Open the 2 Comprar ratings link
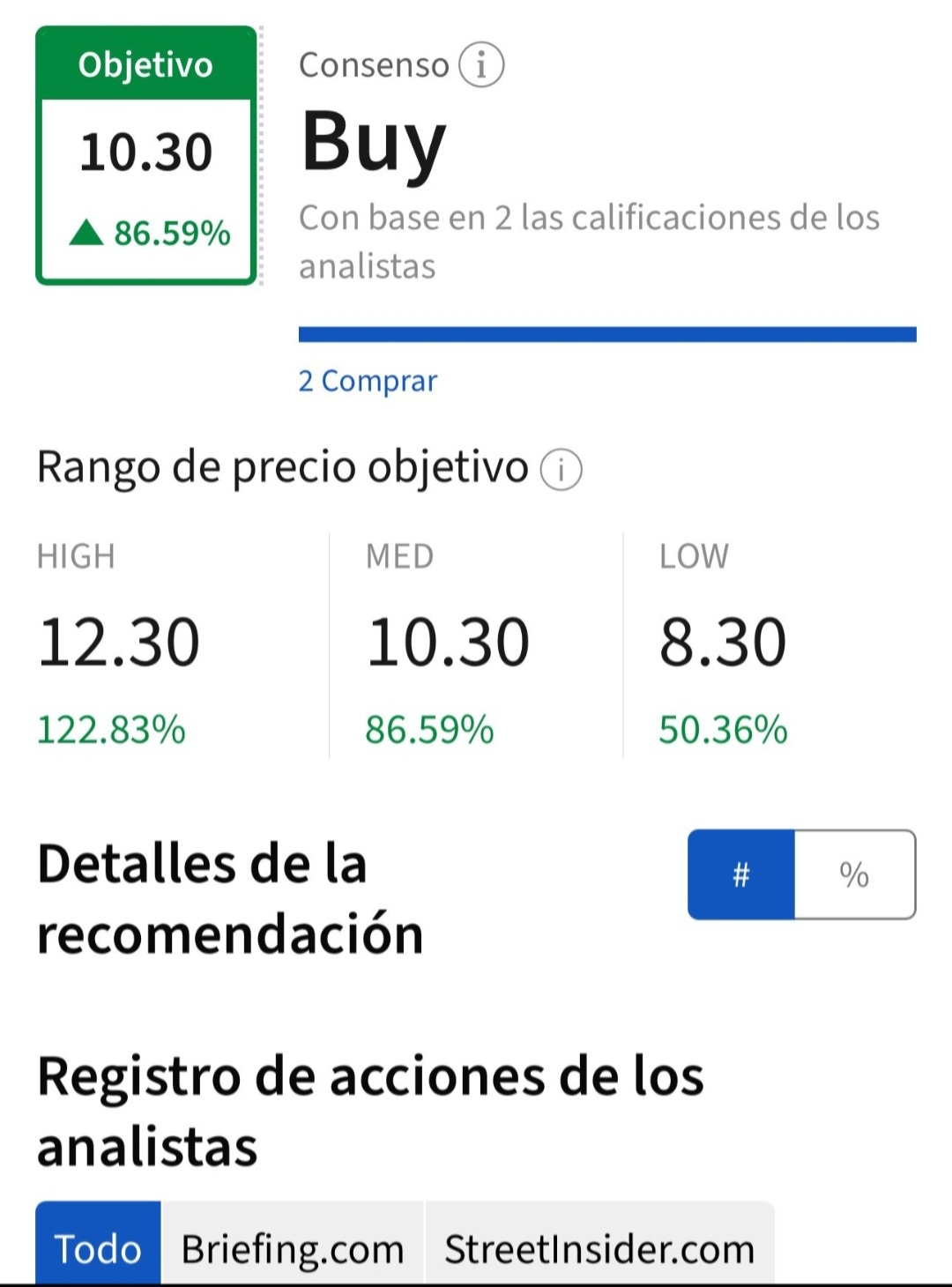This screenshot has width=952, height=1287. [x=367, y=381]
